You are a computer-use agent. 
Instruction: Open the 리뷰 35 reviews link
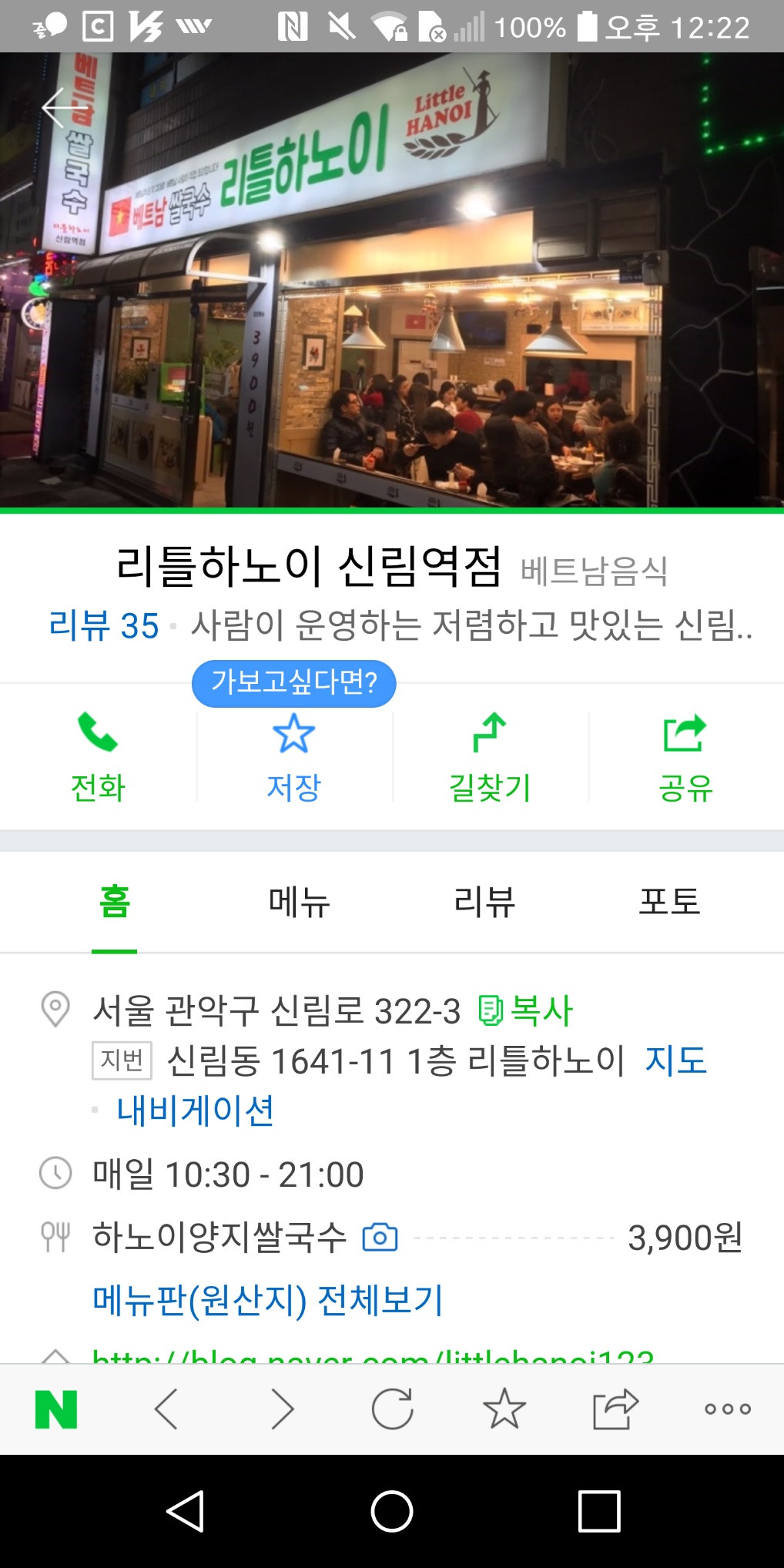tap(104, 625)
